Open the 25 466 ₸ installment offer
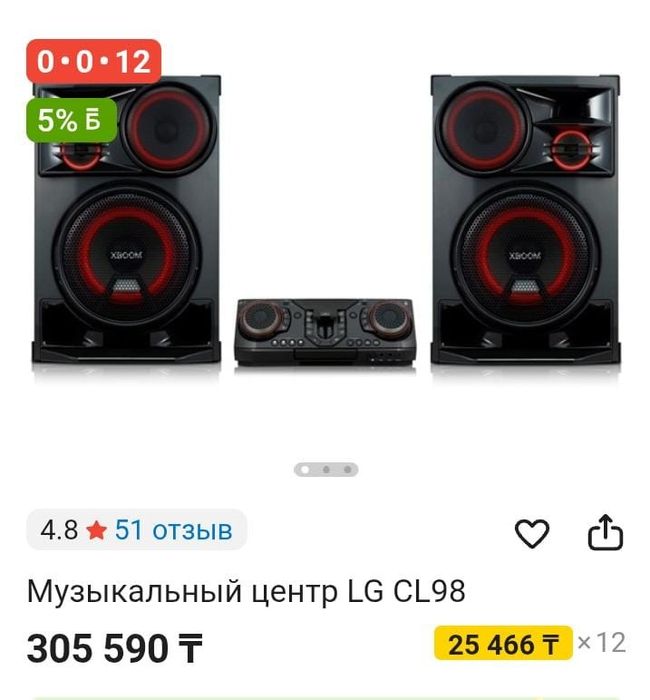650x700 pixels. coord(503,643)
